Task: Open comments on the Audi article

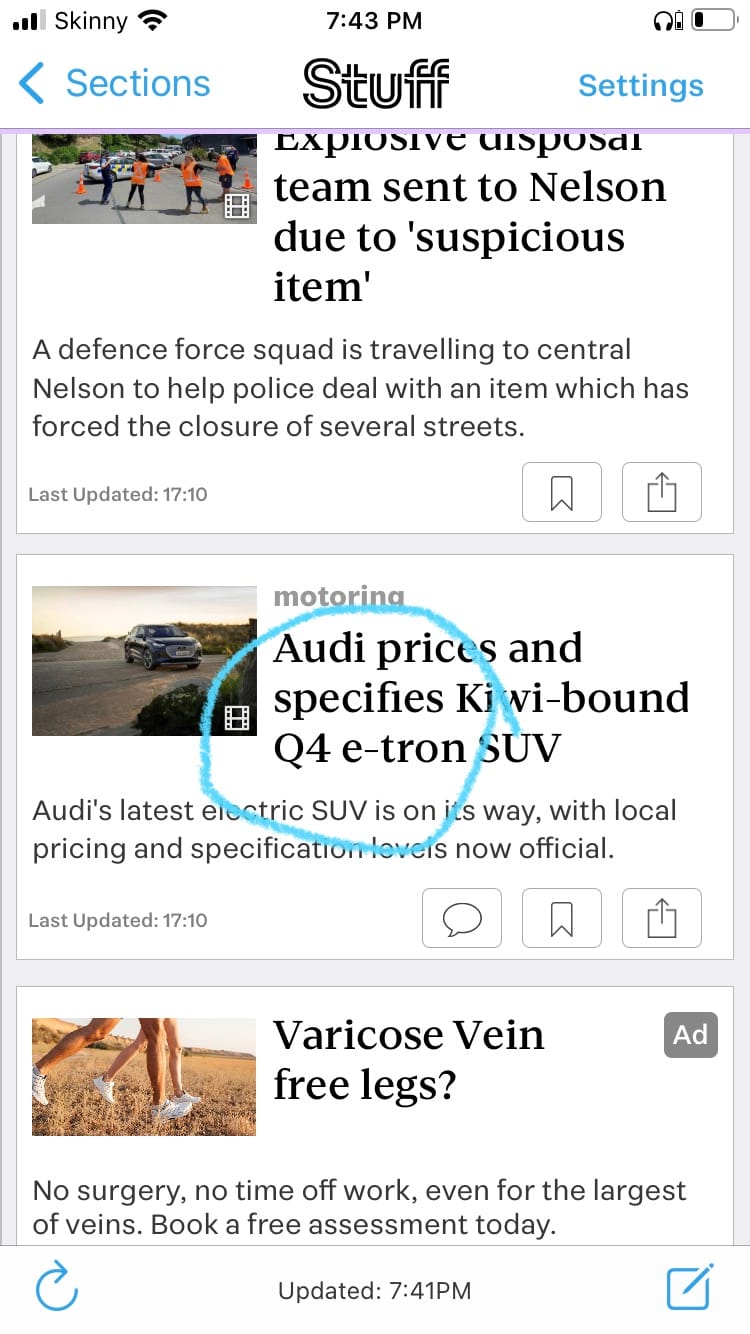Action: [x=462, y=918]
